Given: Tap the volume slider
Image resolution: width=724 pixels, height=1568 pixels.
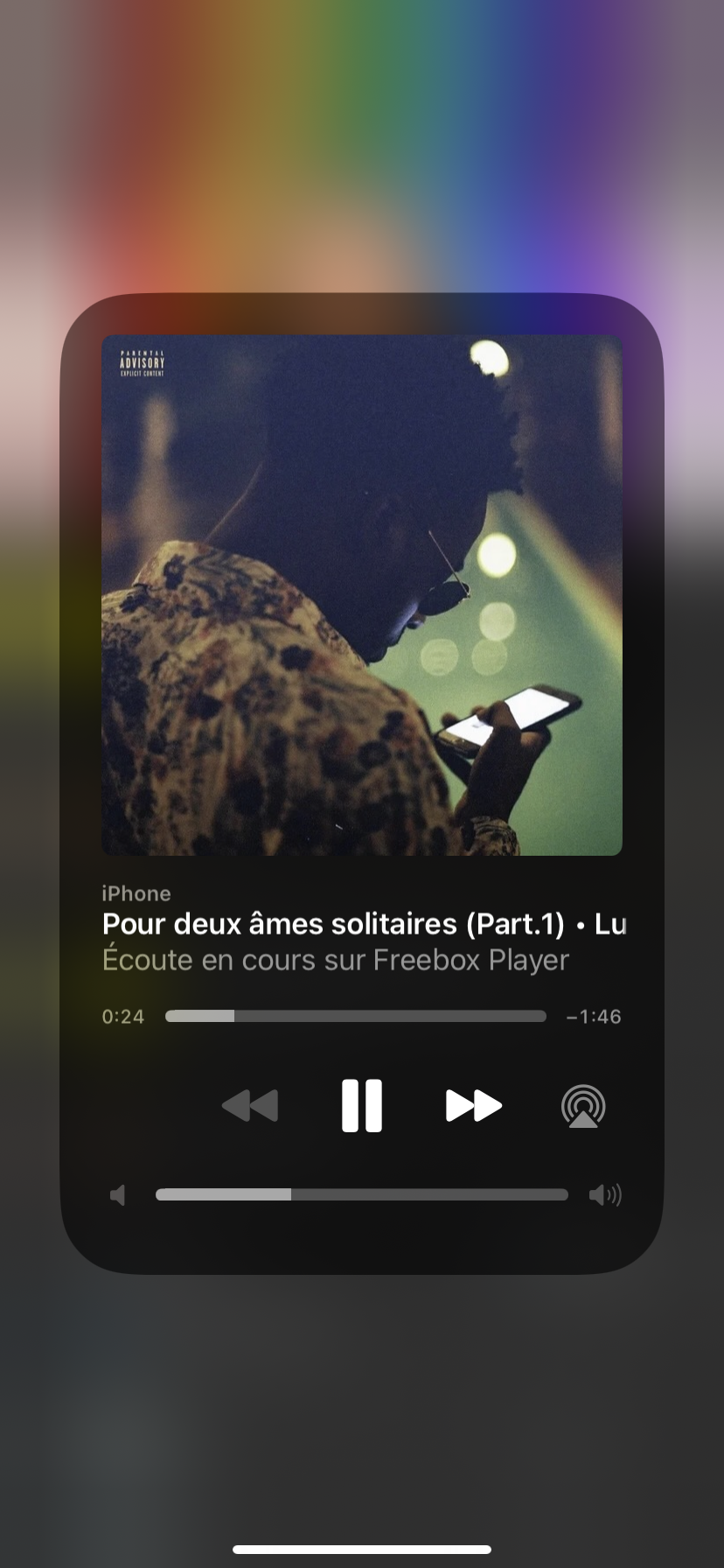Looking at the screenshot, I should pos(361,1194).
